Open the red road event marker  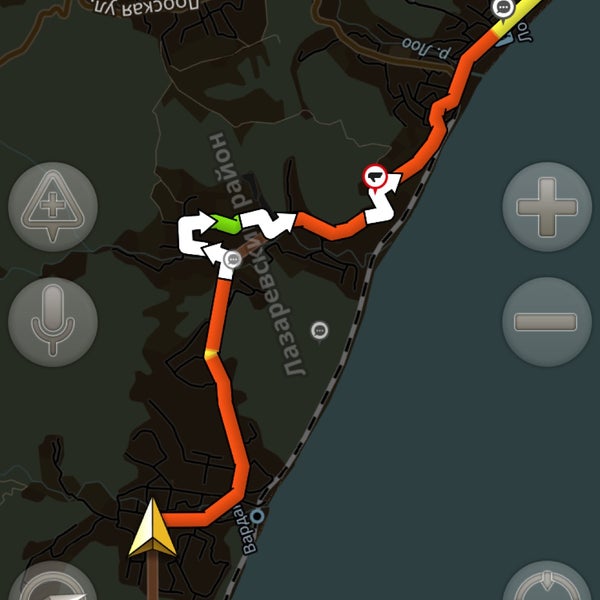pos(375,178)
